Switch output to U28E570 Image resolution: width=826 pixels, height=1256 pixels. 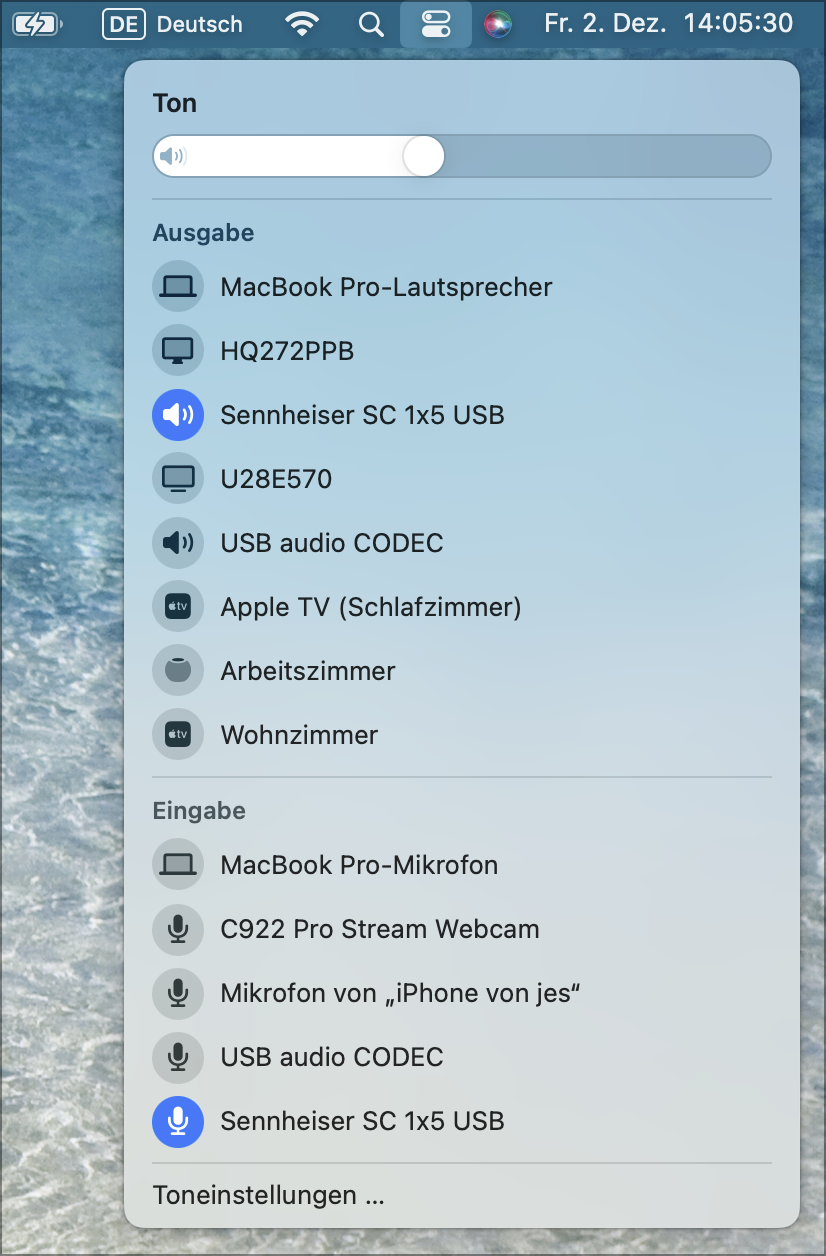276,479
